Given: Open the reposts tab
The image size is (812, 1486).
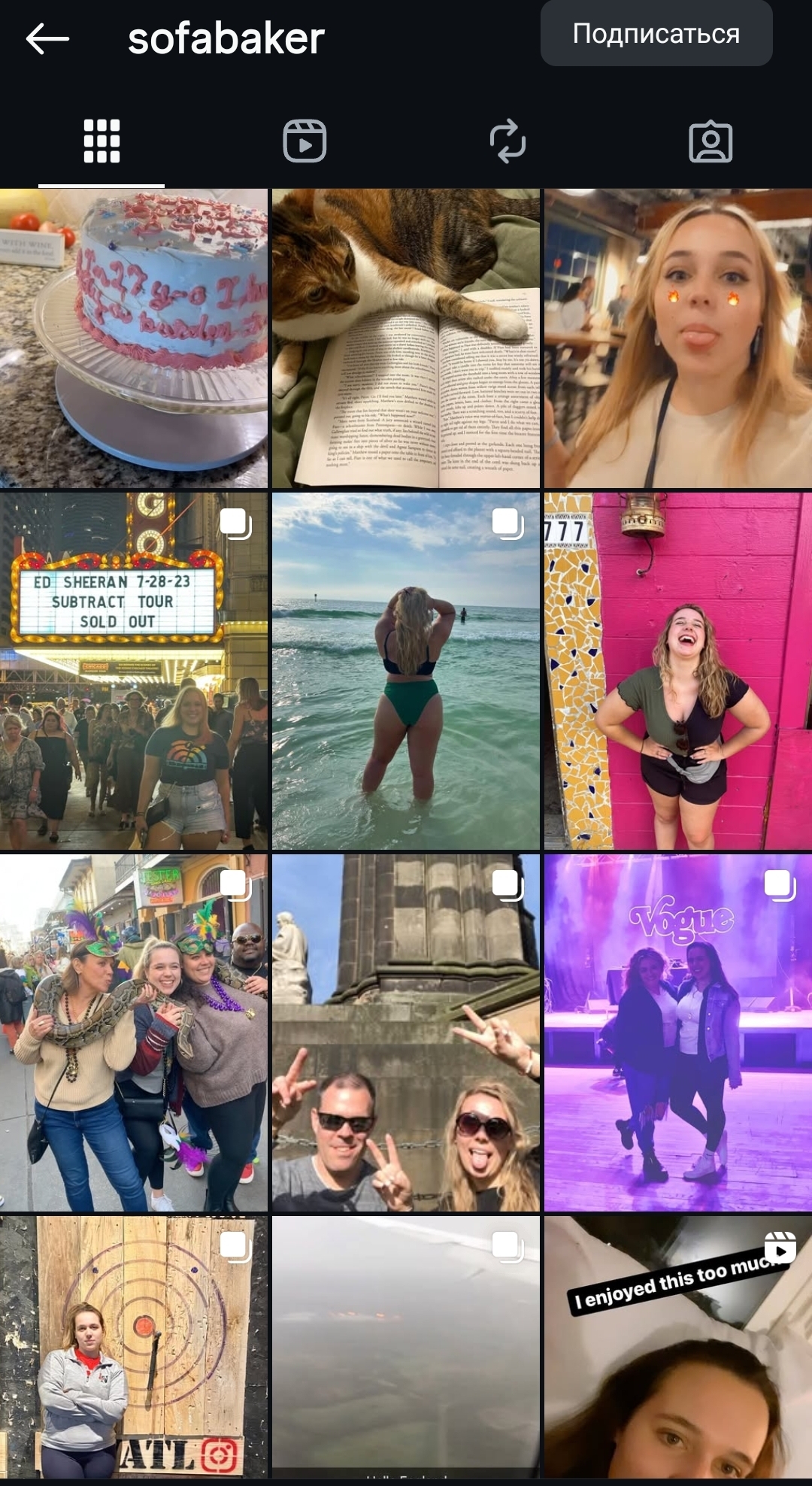Looking at the screenshot, I should [x=507, y=141].
